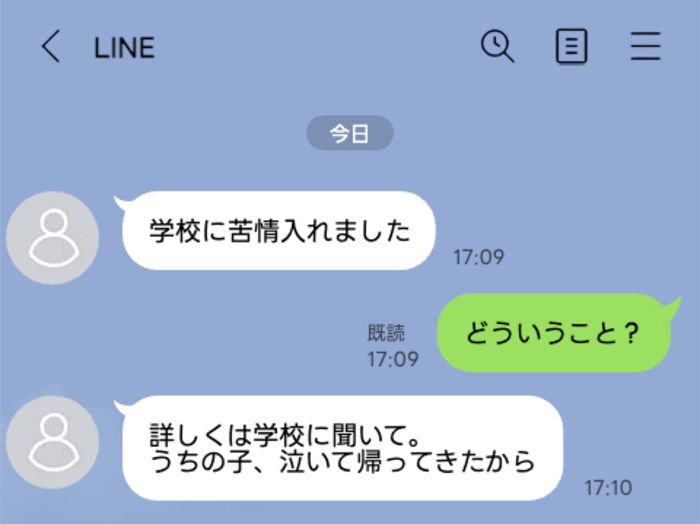
Task: Open the chat hamburger menu
Action: click(x=646, y=47)
